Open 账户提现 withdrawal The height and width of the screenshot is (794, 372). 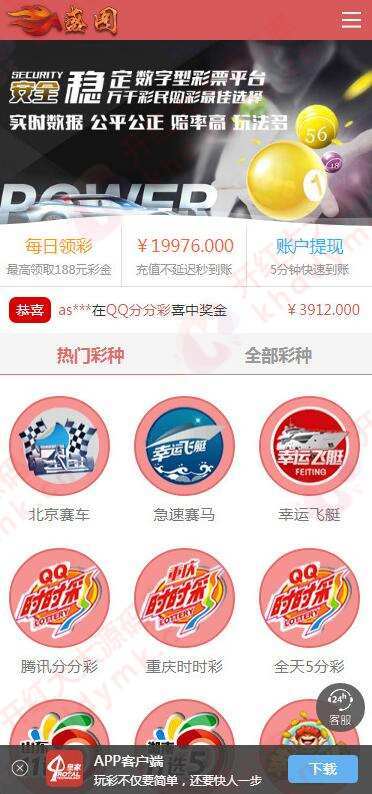[x=310, y=256]
